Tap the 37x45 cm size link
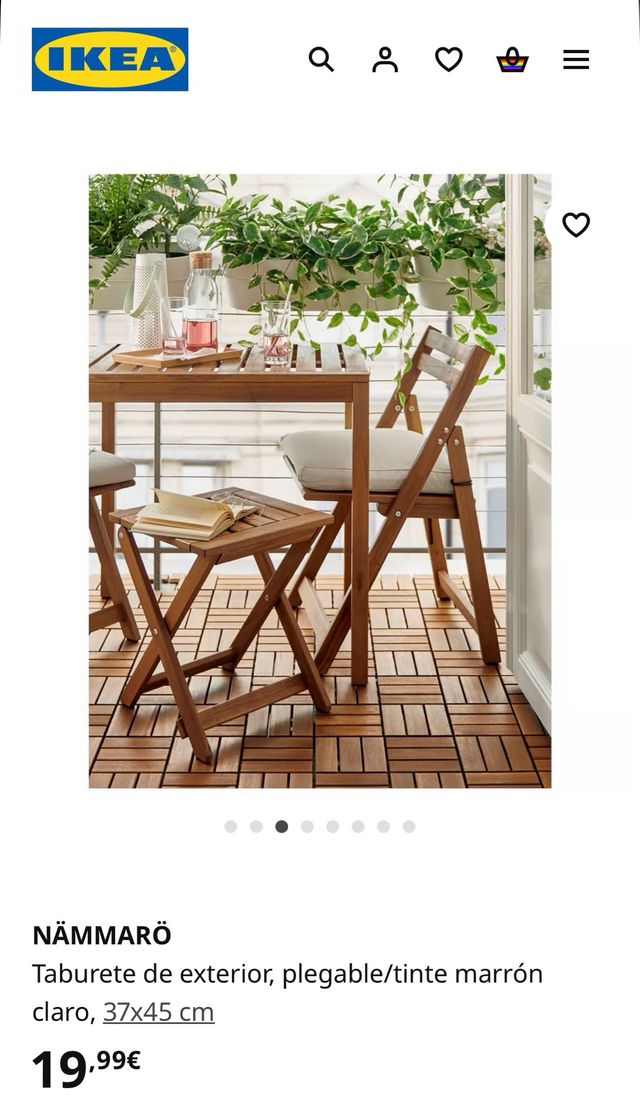Viewport: 640px width, 1119px height. pos(158,1012)
